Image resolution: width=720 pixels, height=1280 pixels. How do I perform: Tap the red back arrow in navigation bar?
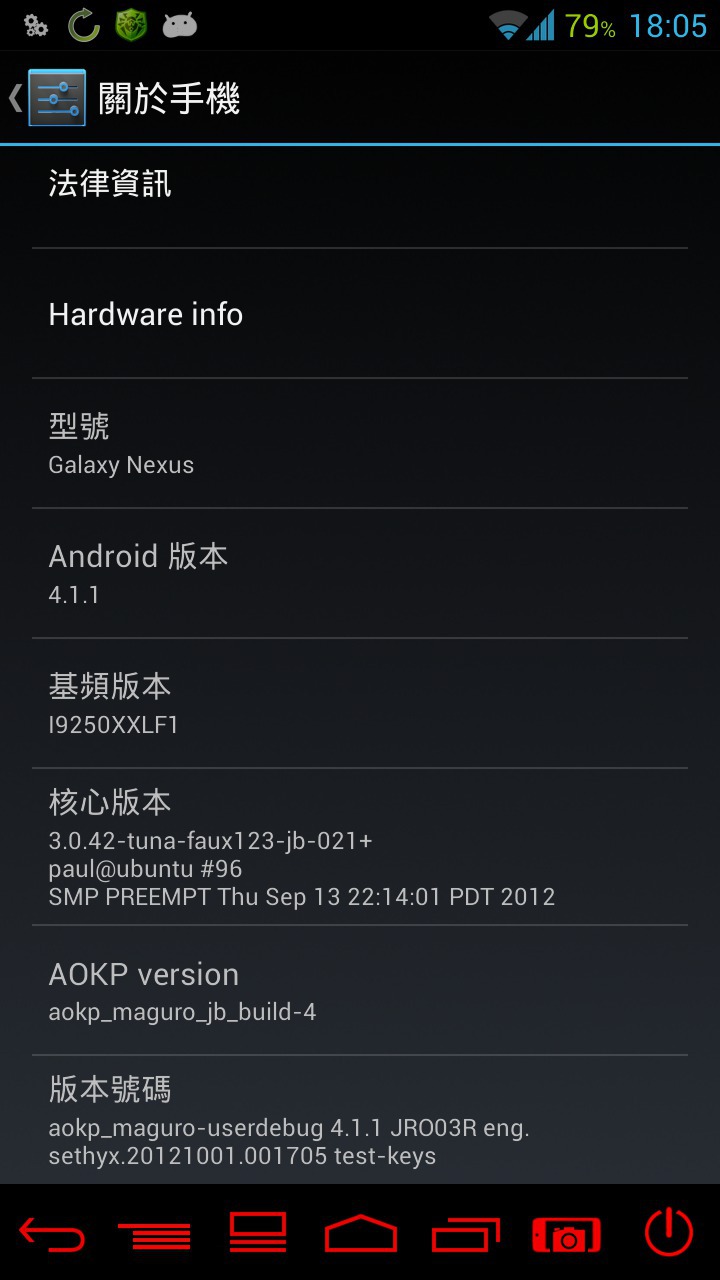tap(52, 1234)
